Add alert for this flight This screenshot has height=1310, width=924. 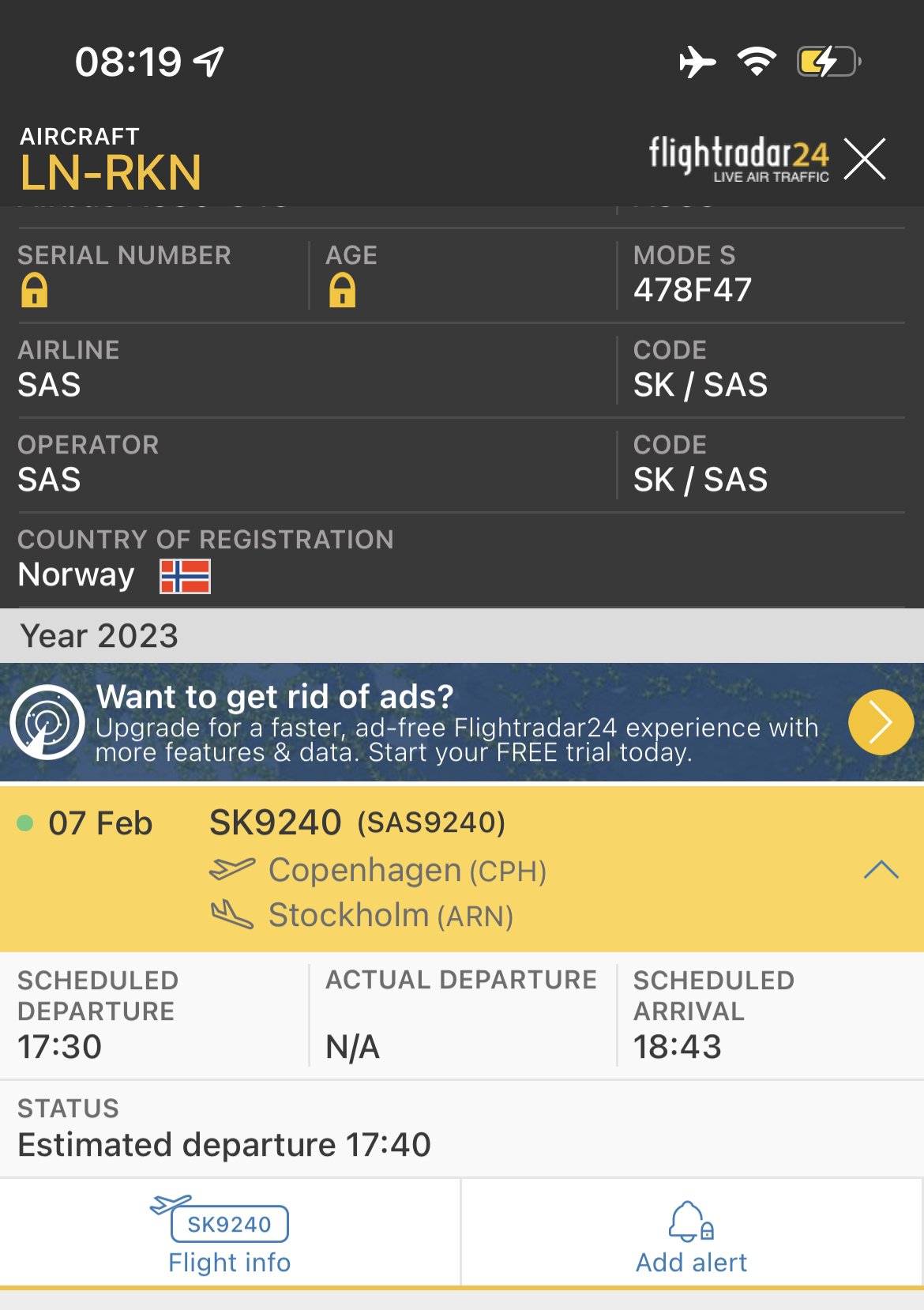click(x=691, y=1234)
